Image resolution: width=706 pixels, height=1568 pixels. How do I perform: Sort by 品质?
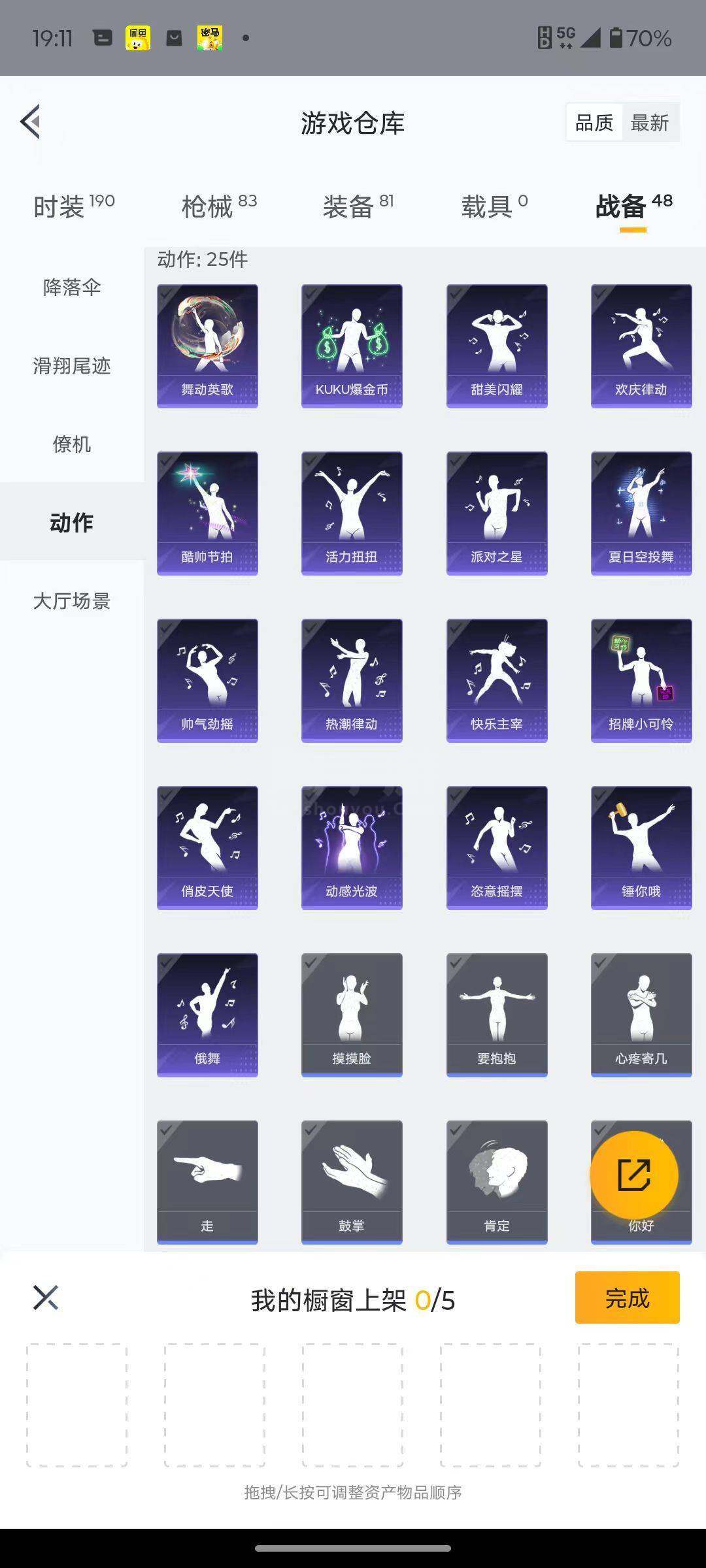click(594, 123)
